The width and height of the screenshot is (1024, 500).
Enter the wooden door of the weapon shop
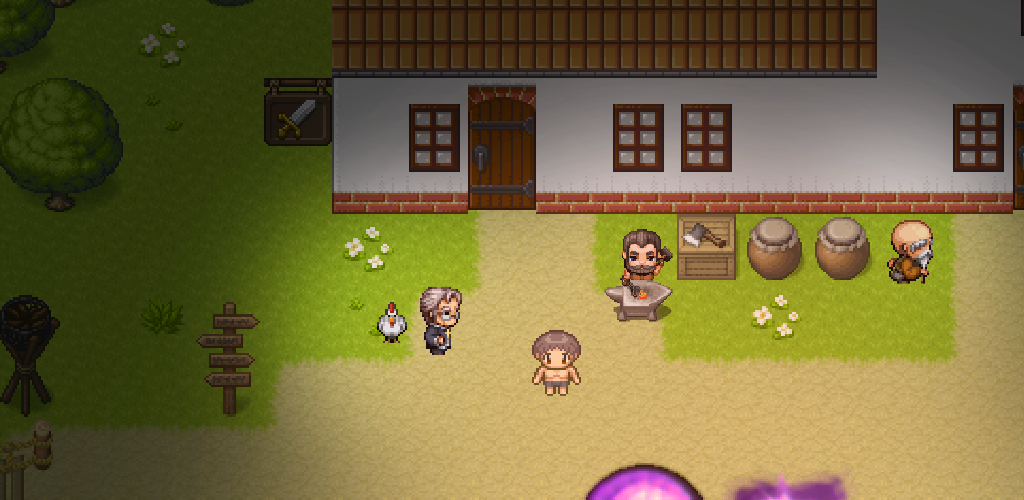click(x=502, y=148)
